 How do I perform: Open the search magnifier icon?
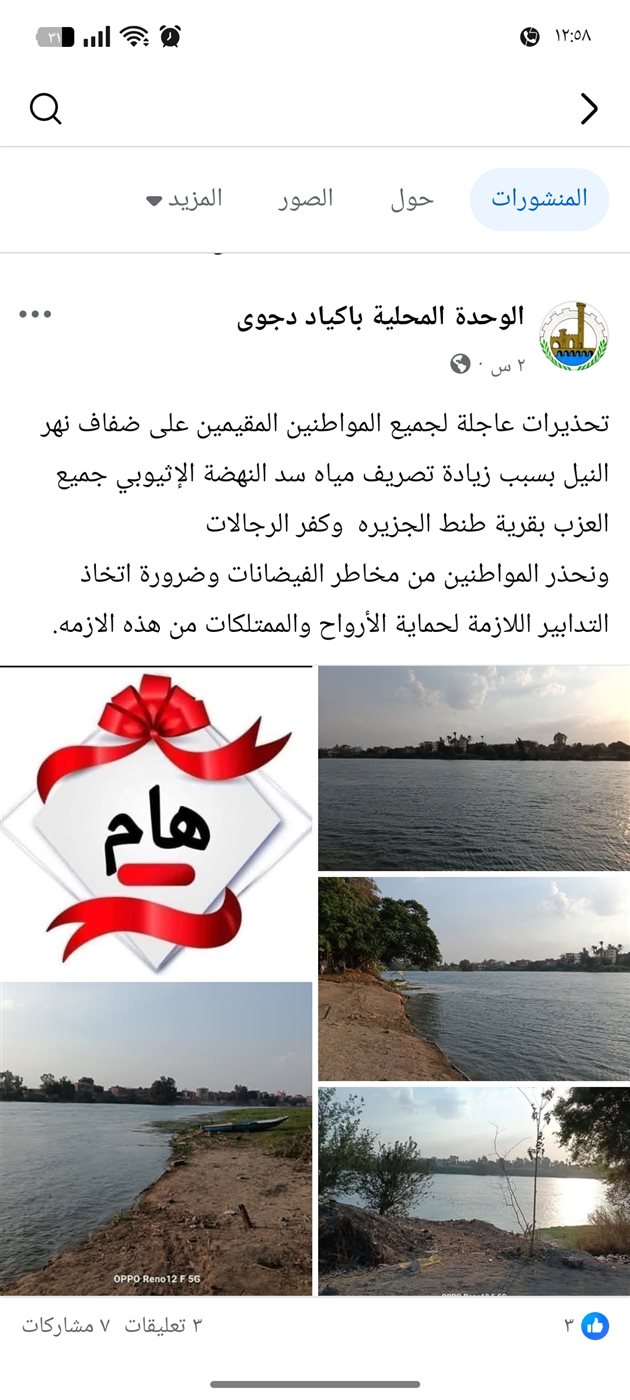[46, 108]
